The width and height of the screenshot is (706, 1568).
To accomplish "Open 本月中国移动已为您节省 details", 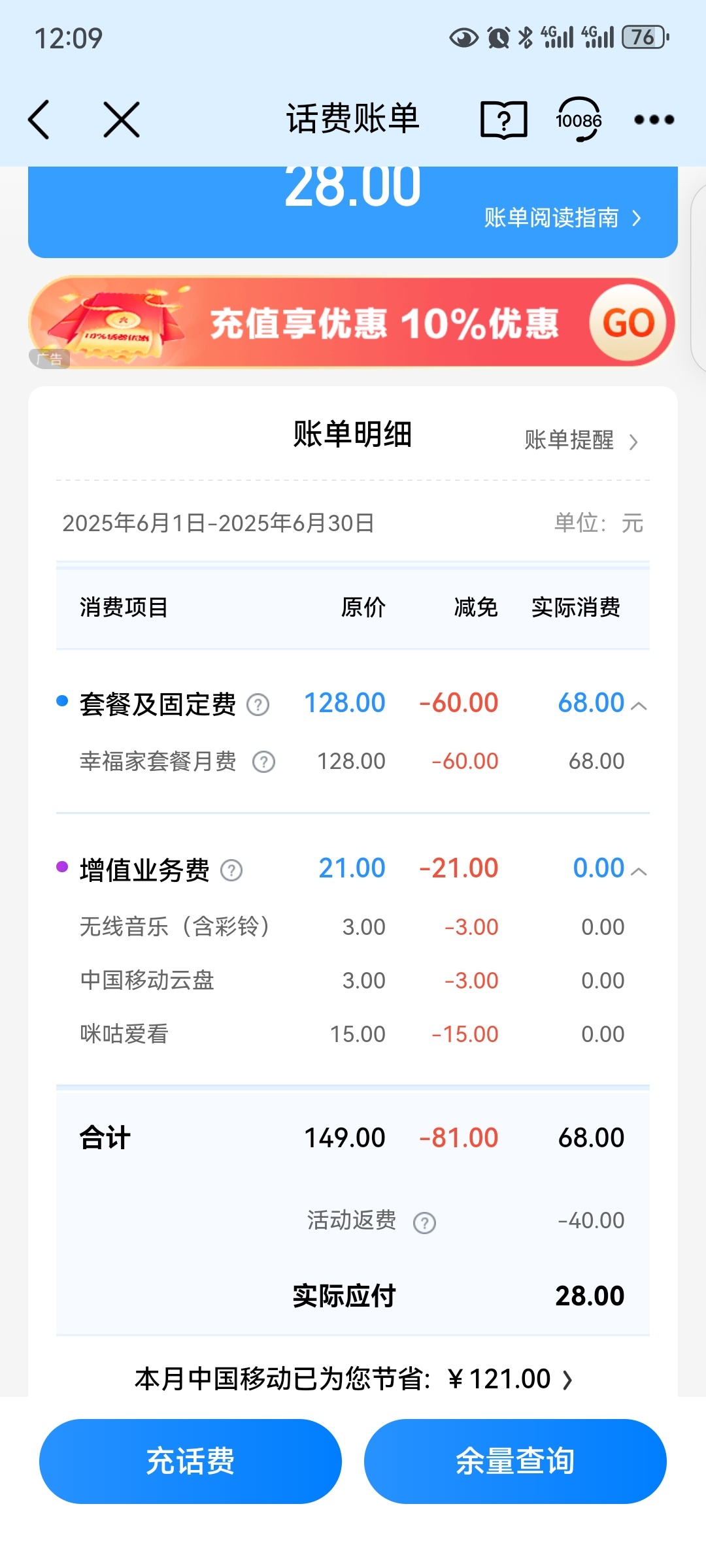I will click(x=353, y=1379).
